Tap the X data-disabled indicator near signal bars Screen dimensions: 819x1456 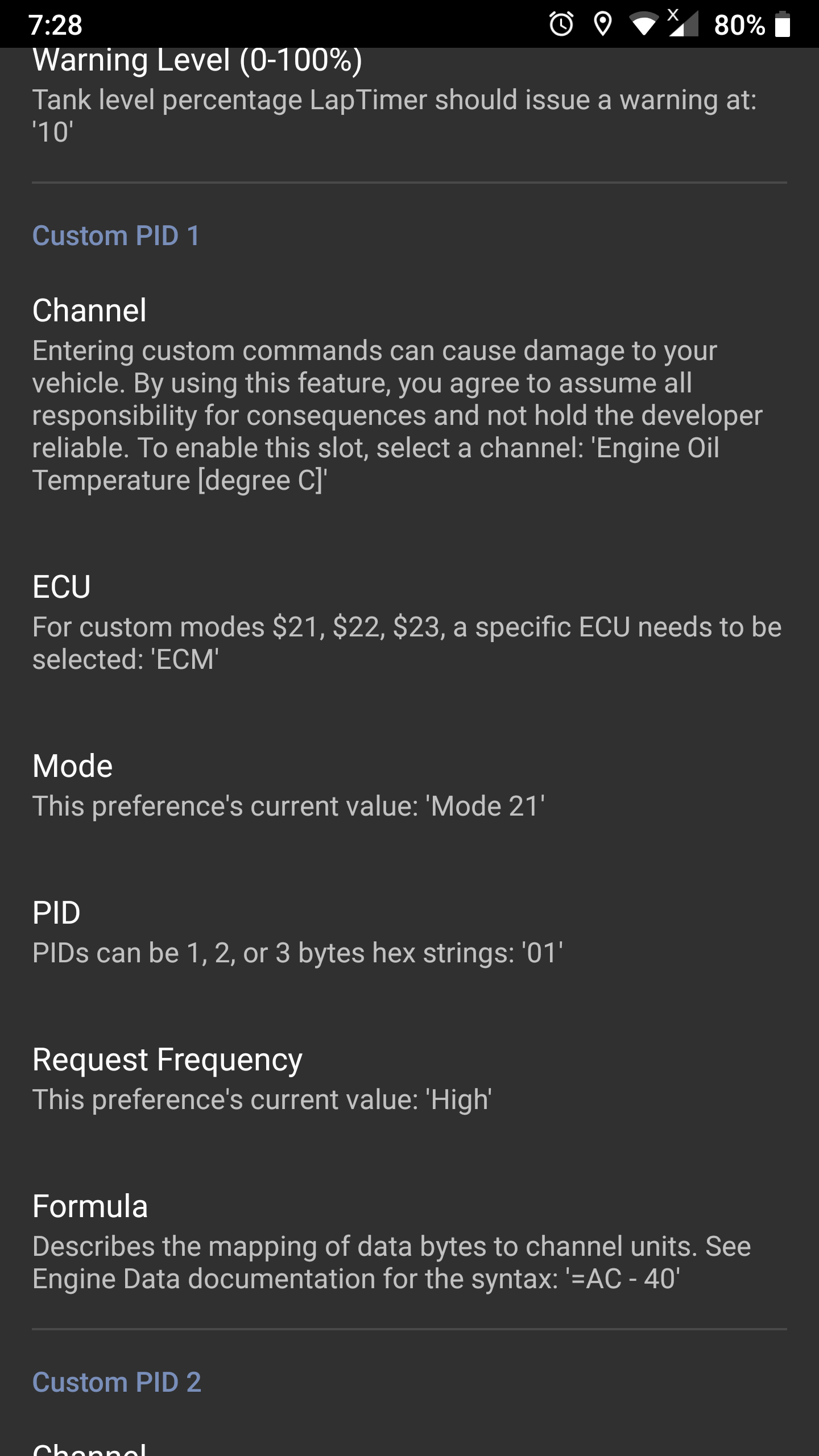[674, 14]
